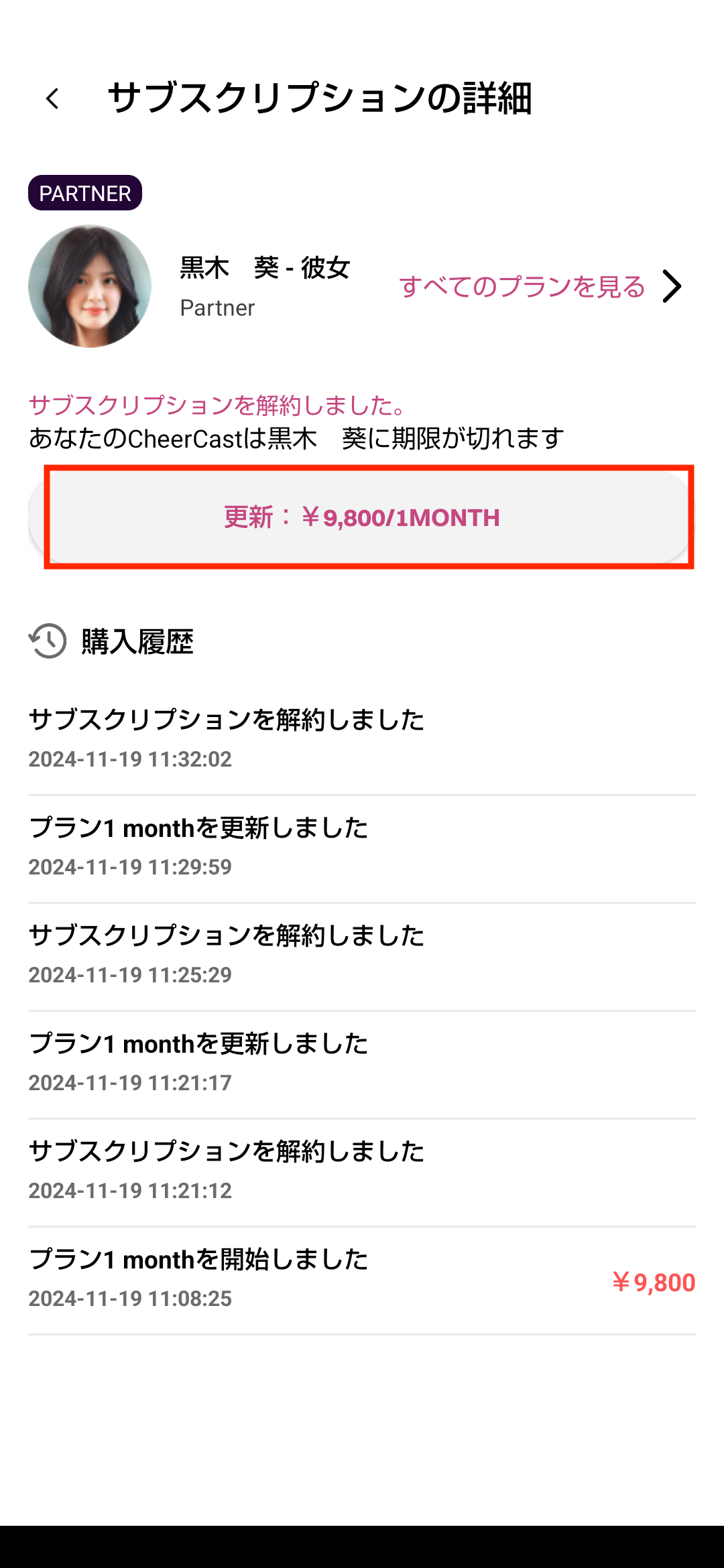Open すべてのプランを見る link
This screenshot has height=1568, width=724.
539,287
